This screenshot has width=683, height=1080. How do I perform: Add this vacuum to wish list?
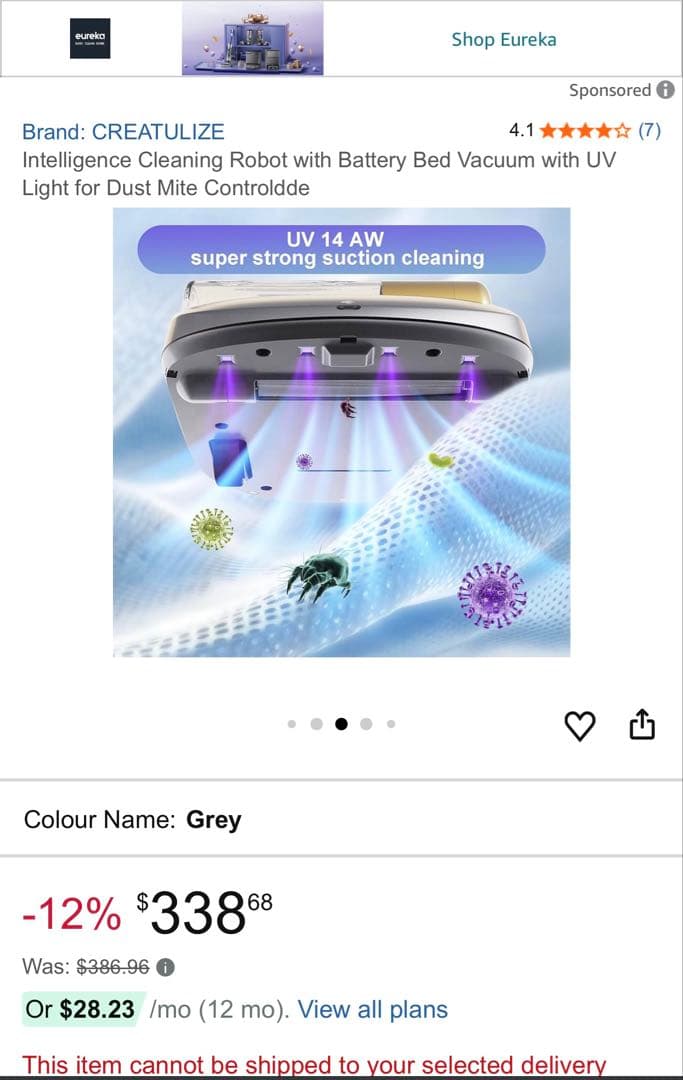click(x=580, y=725)
